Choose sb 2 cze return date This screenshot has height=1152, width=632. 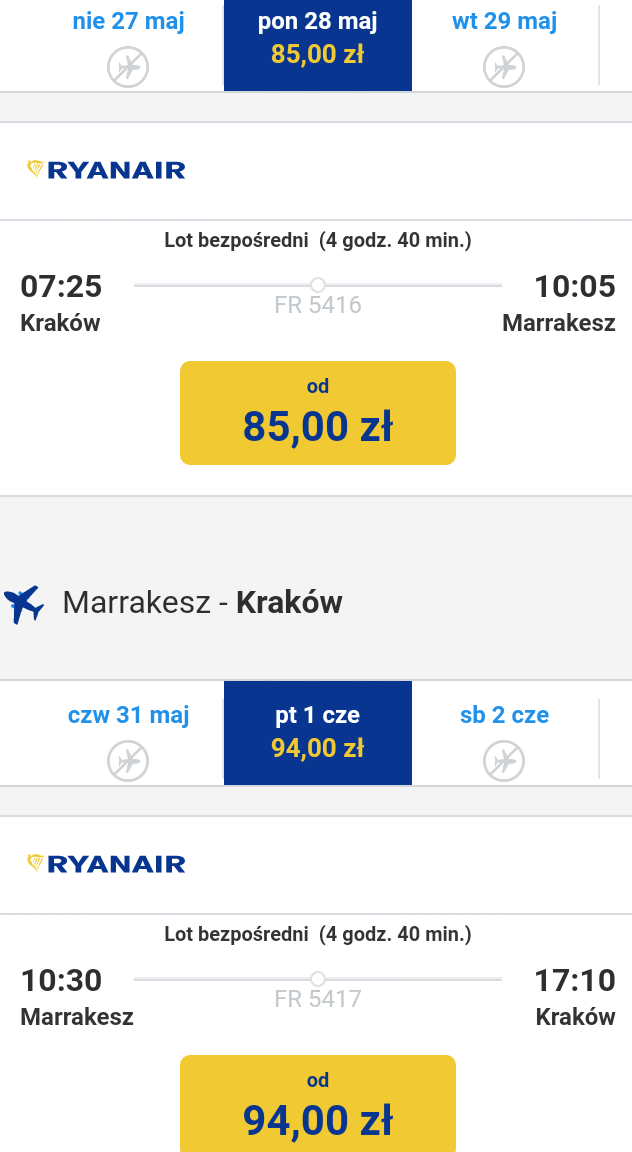[x=504, y=732]
